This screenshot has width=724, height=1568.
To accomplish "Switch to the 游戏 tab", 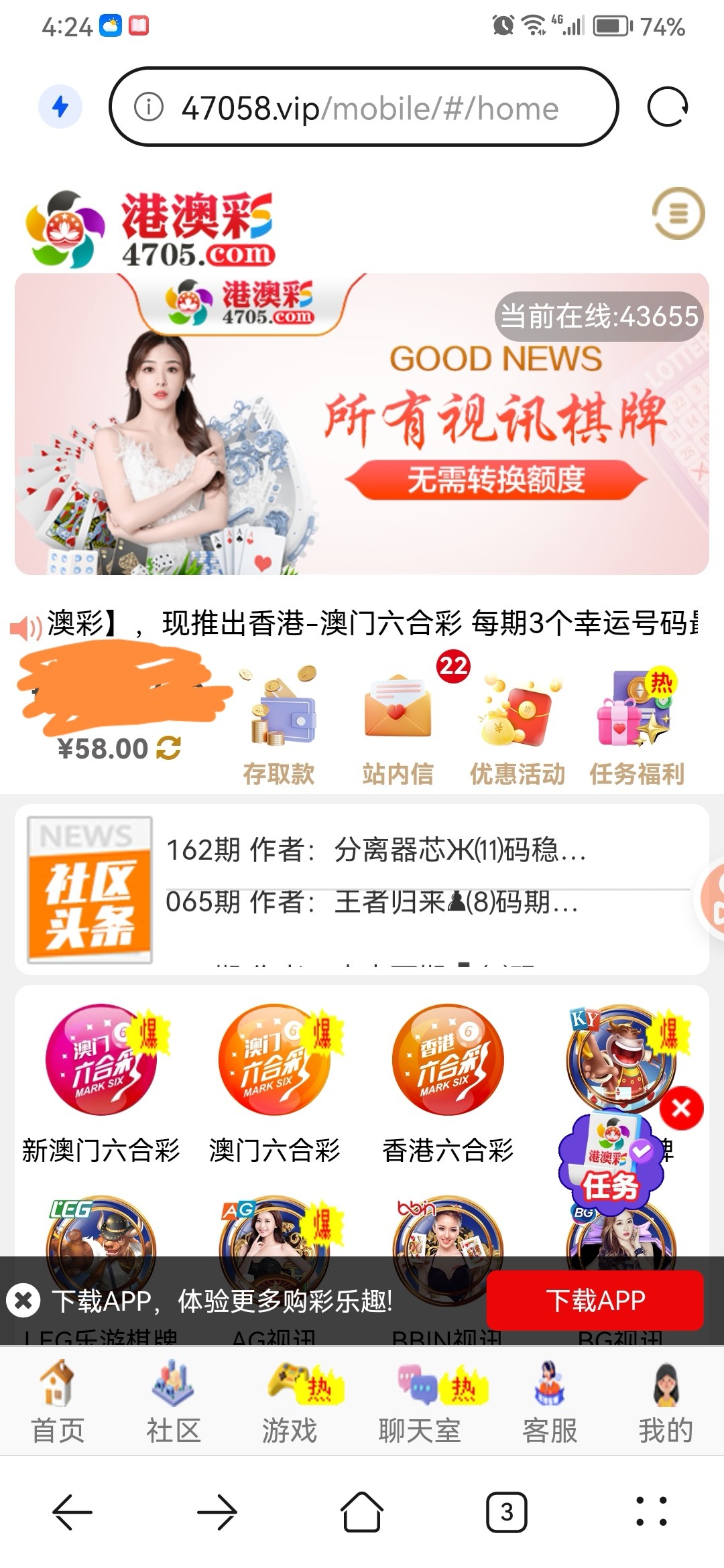I will (290, 1402).
